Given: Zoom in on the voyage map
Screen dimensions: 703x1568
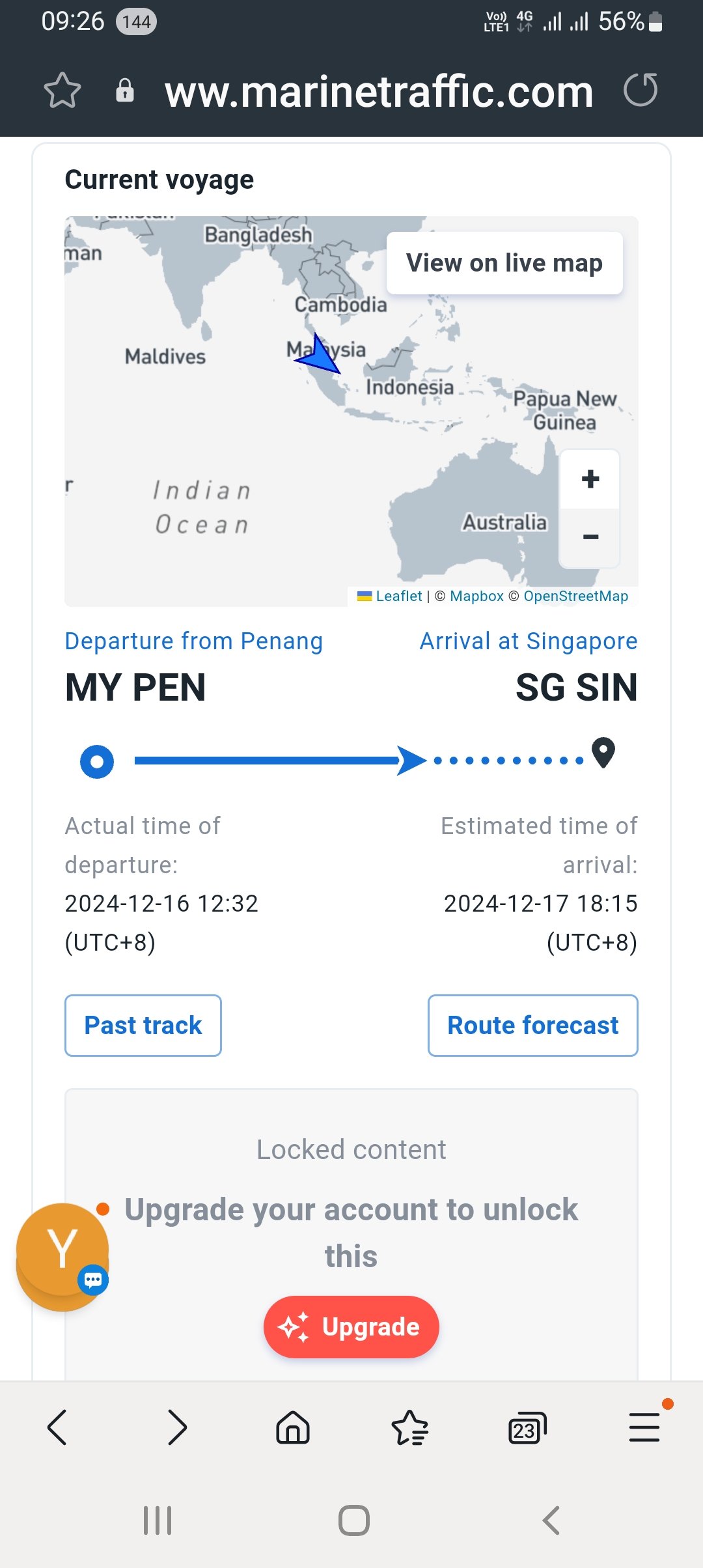Looking at the screenshot, I should (x=590, y=479).
